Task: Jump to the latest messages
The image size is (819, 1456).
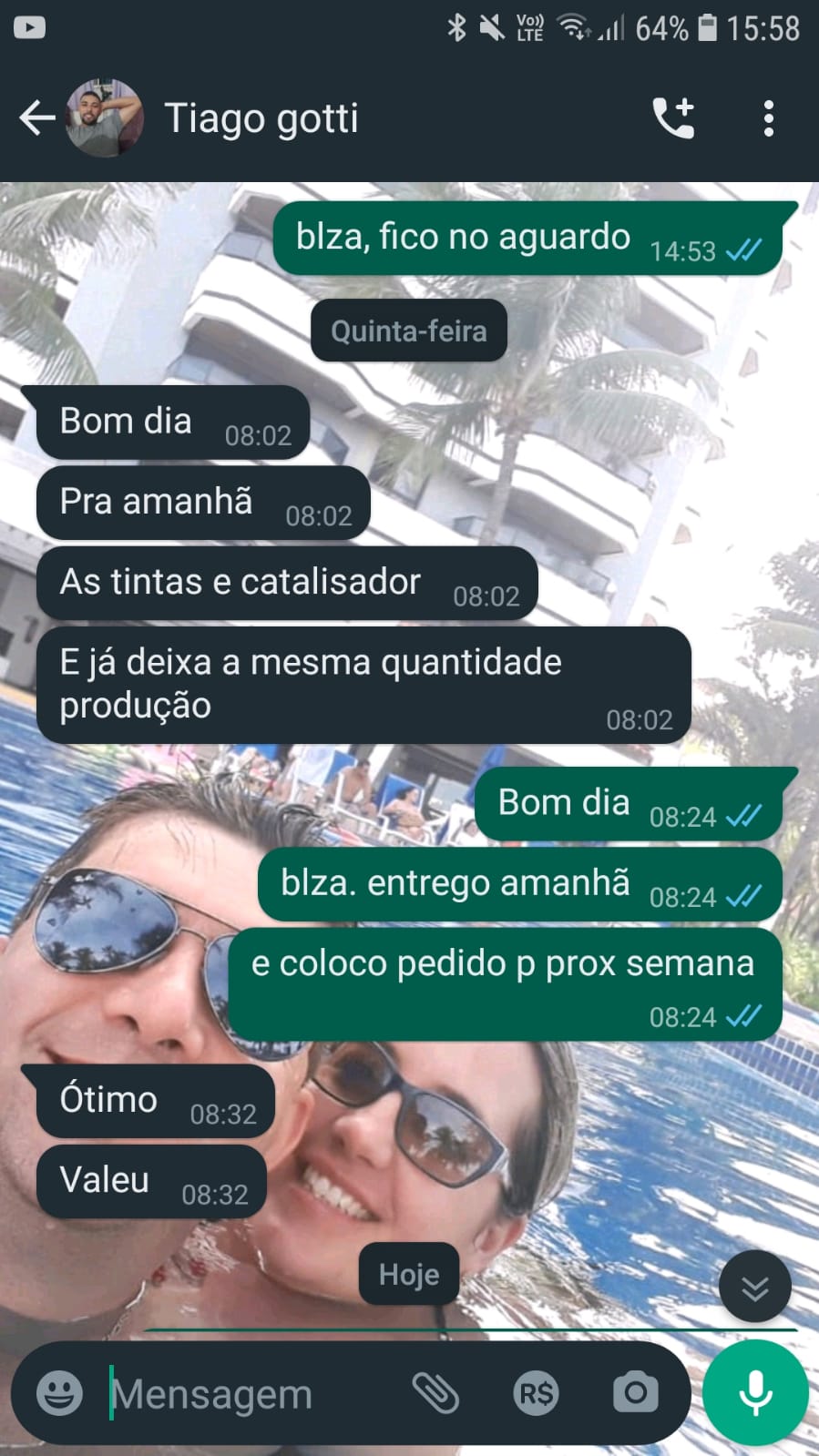Action: coord(754,1288)
